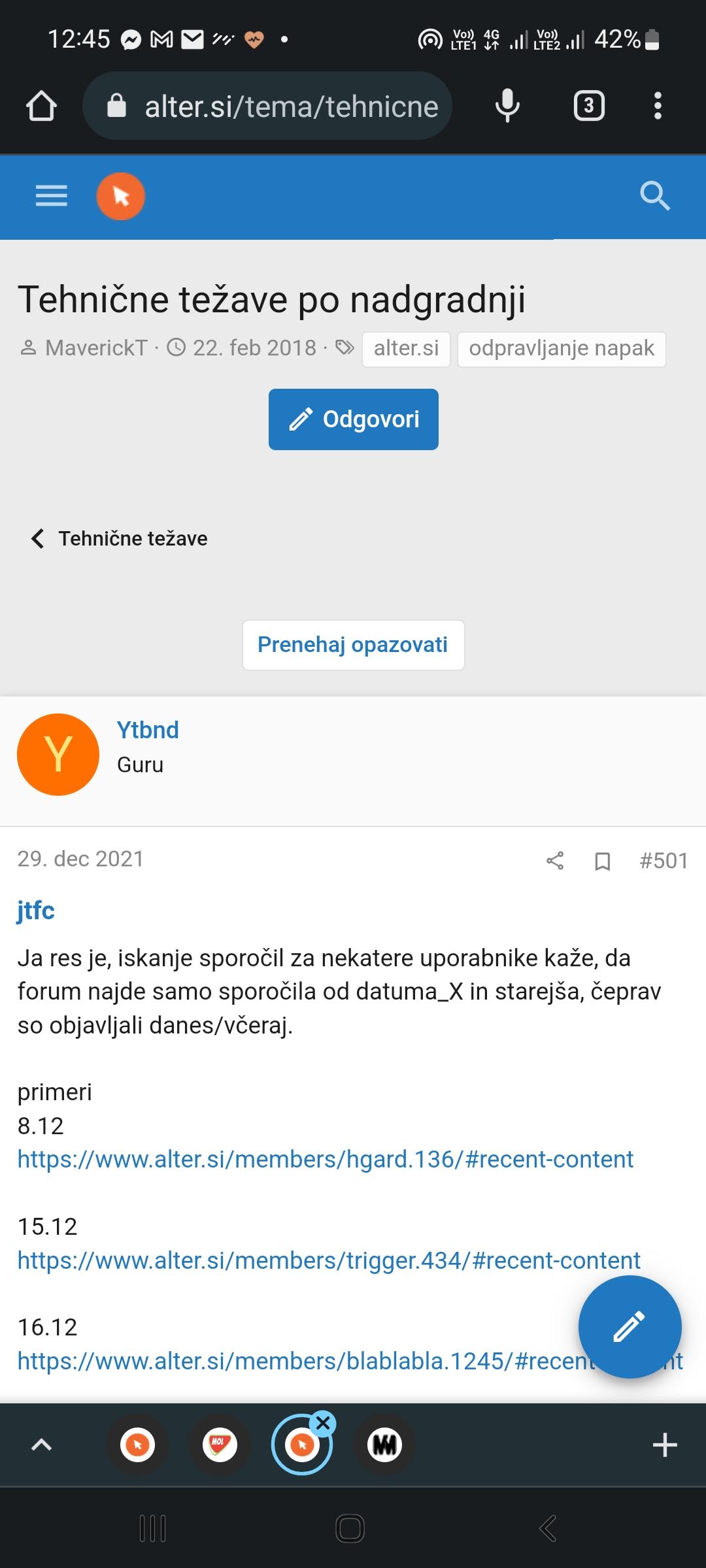Go to the browser home page
Screen dimensions: 706x1568
(x=41, y=106)
